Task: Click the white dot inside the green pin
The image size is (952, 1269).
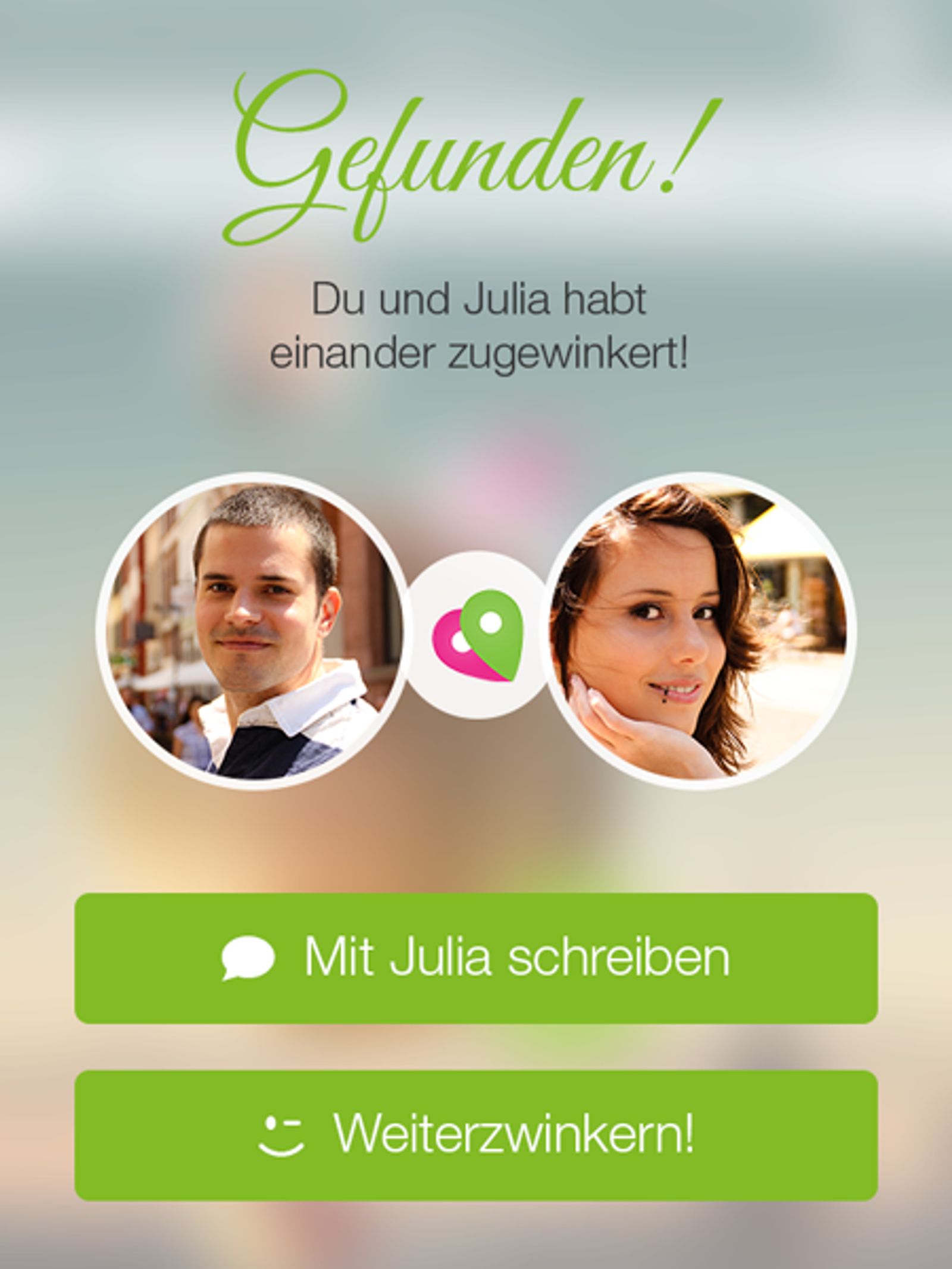Action: click(x=491, y=622)
